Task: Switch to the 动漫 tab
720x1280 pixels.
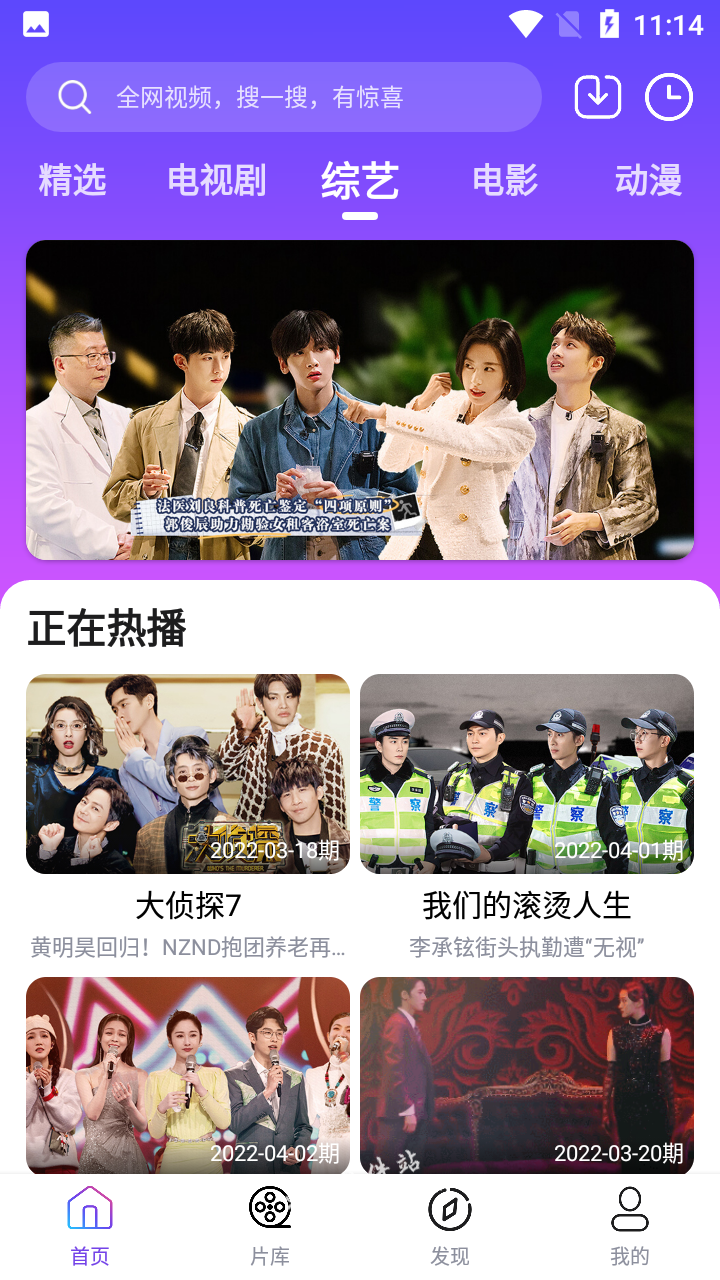Action: pos(648,181)
